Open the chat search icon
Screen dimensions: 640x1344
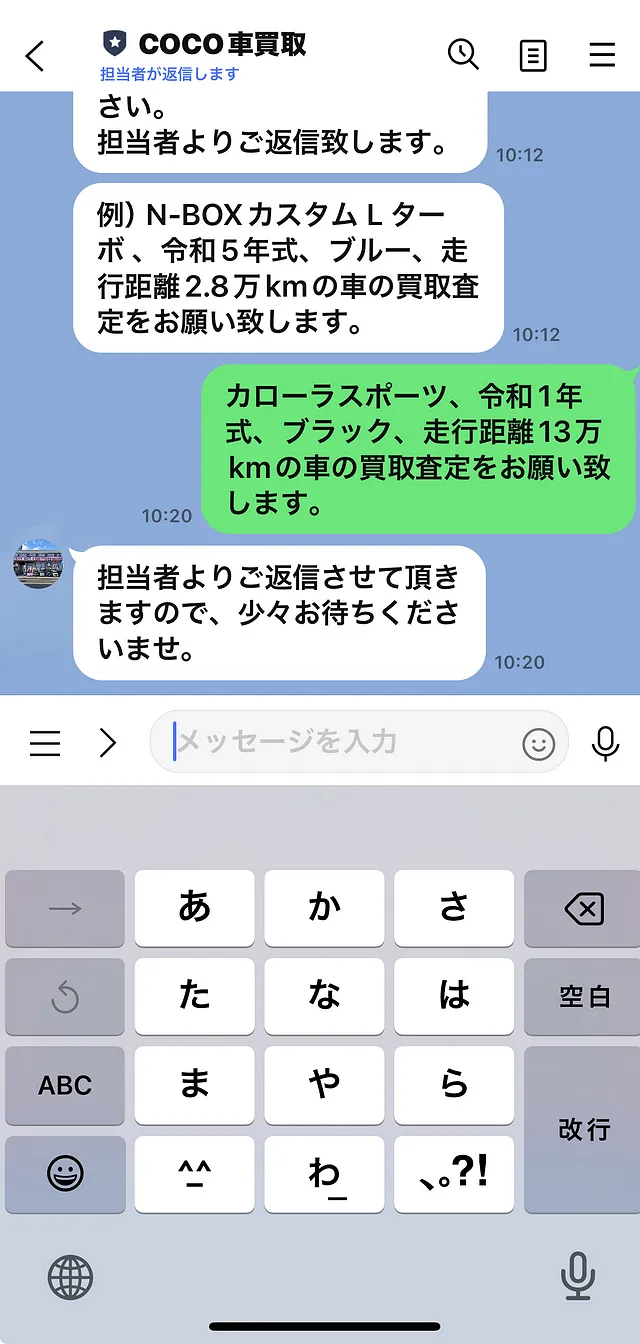coord(463,55)
